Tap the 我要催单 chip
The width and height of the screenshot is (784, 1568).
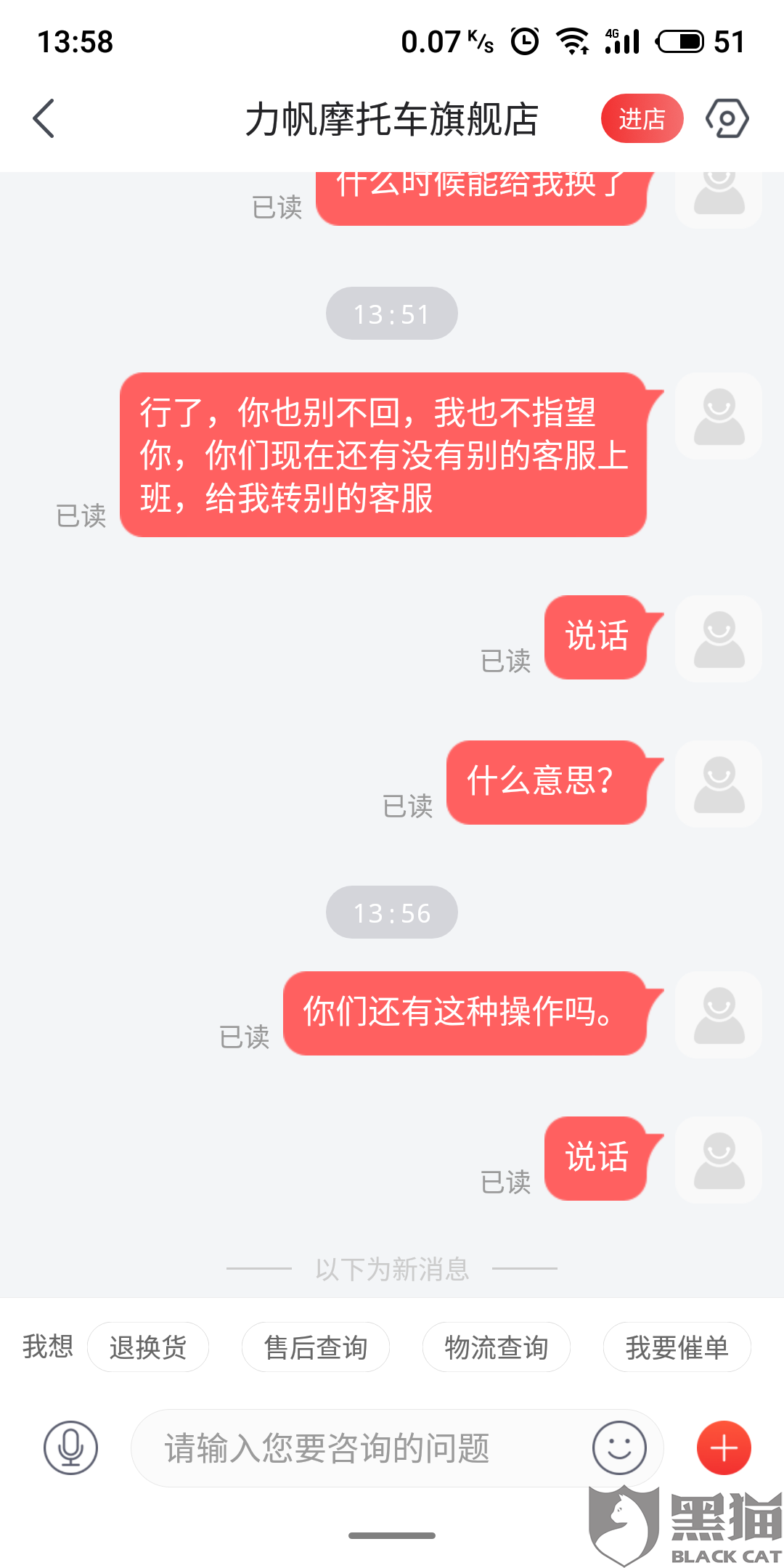[677, 1347]
